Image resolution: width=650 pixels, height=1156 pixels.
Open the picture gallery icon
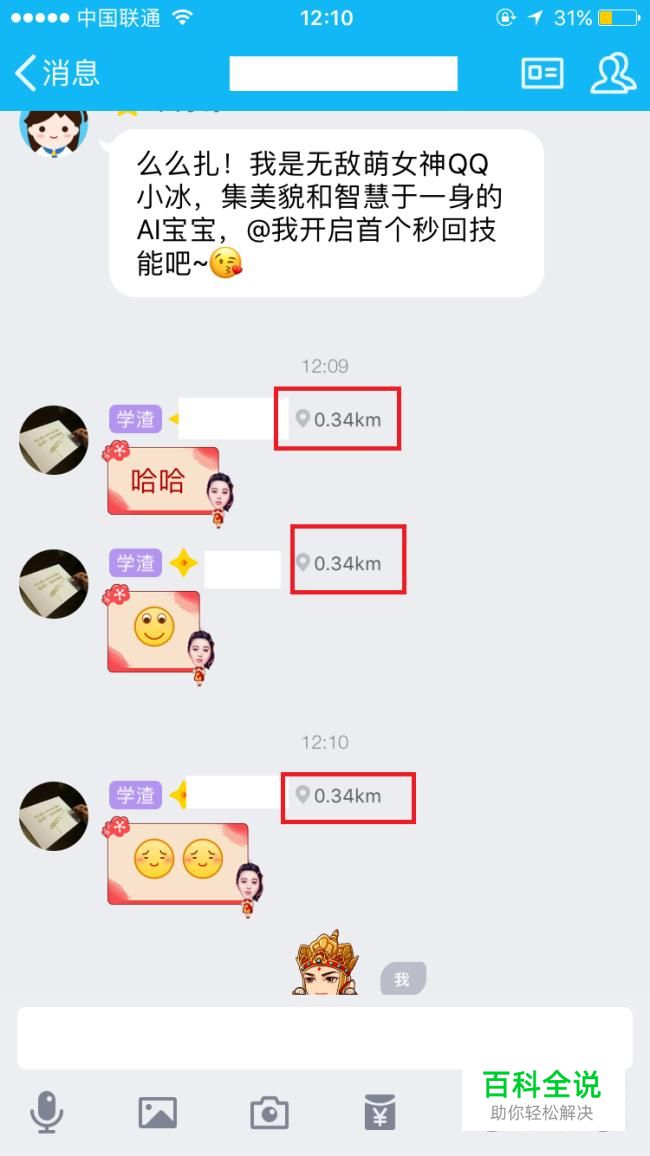click(x=157, y=1112)
